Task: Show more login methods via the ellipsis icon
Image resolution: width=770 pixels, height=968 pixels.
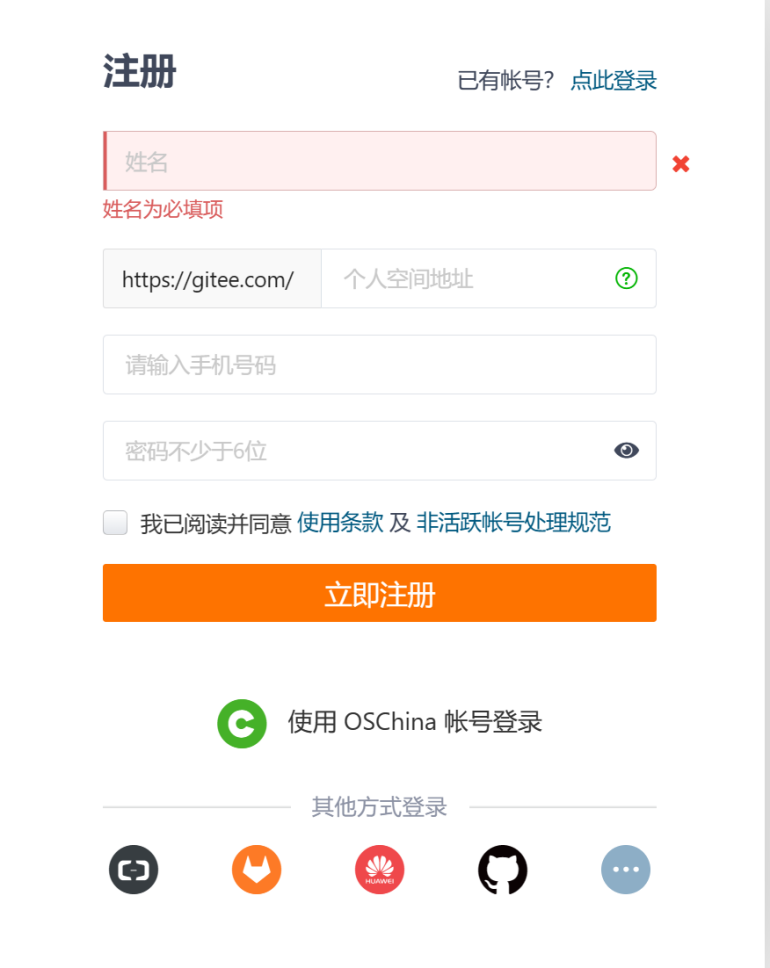Action: pos(625,870)
